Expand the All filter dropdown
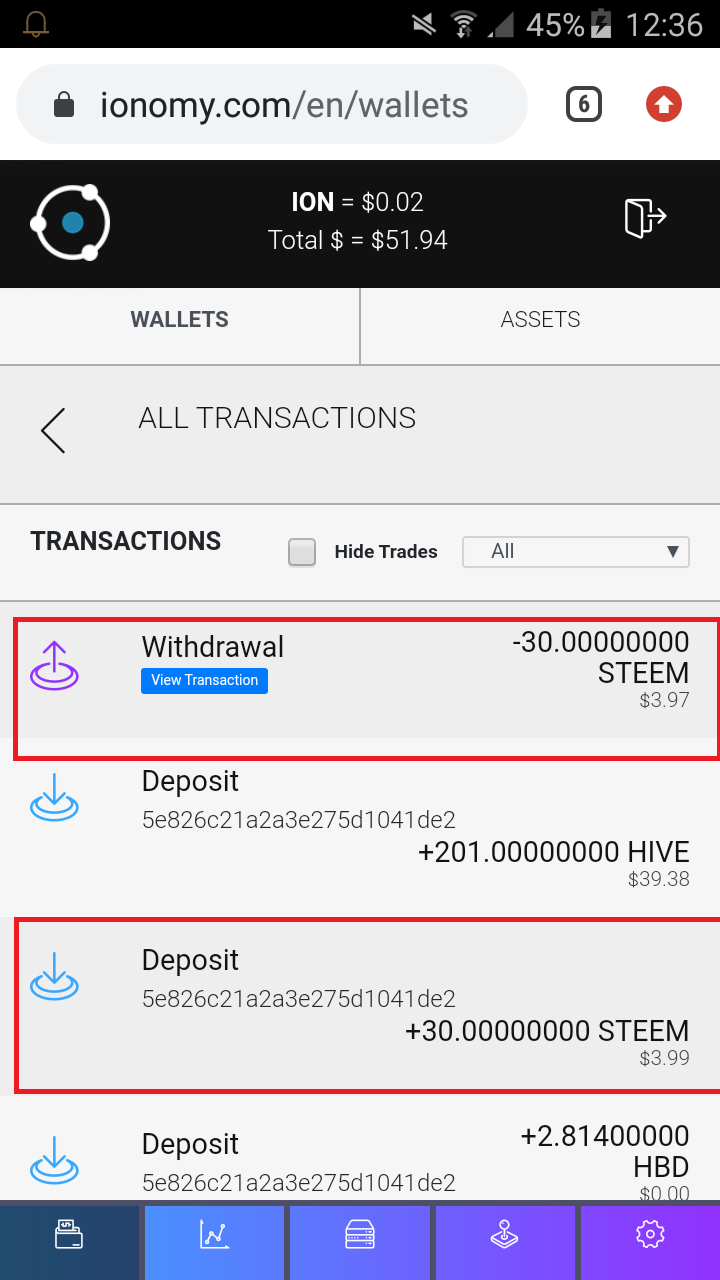 (x=575, y=552)
